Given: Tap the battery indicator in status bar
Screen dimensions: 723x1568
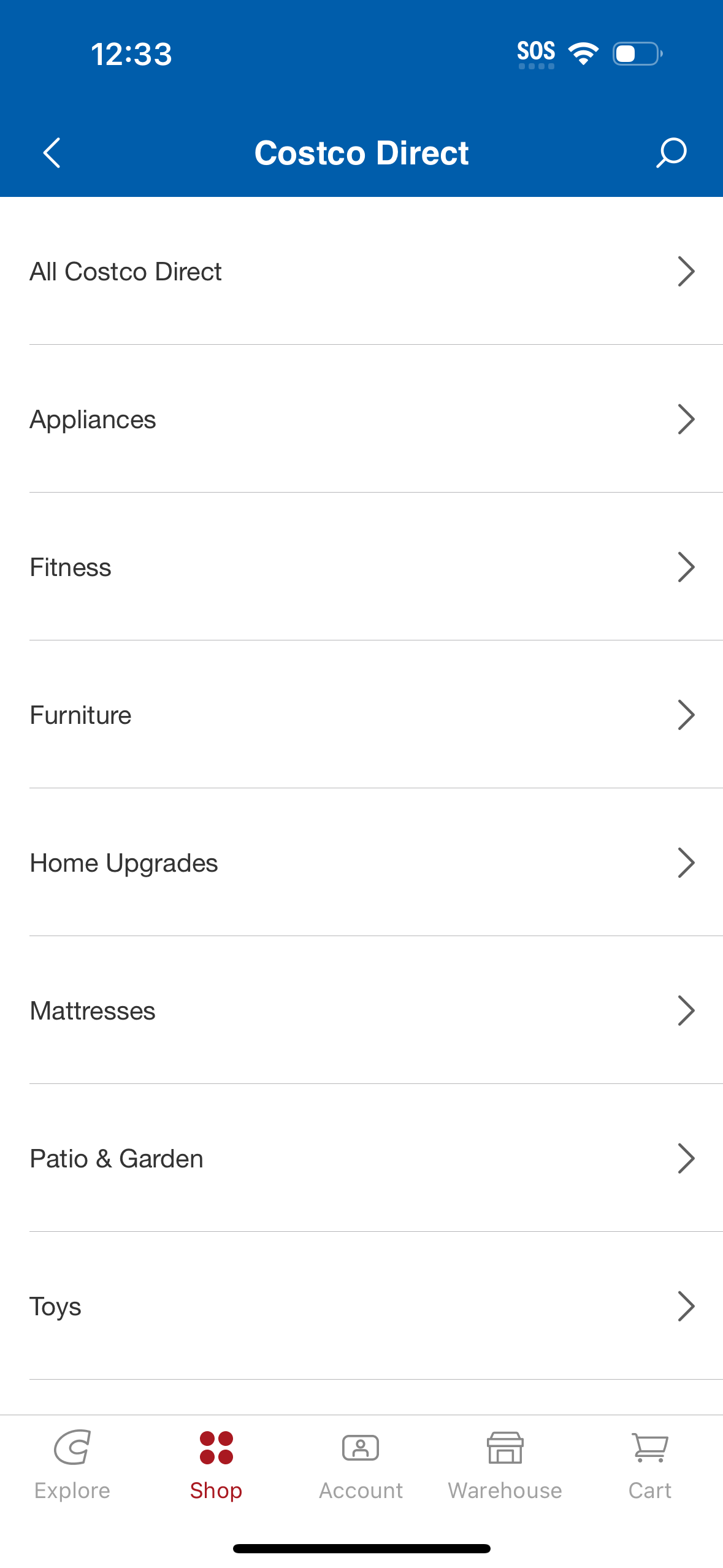Looking at the screenshot, I should [635, 54].
